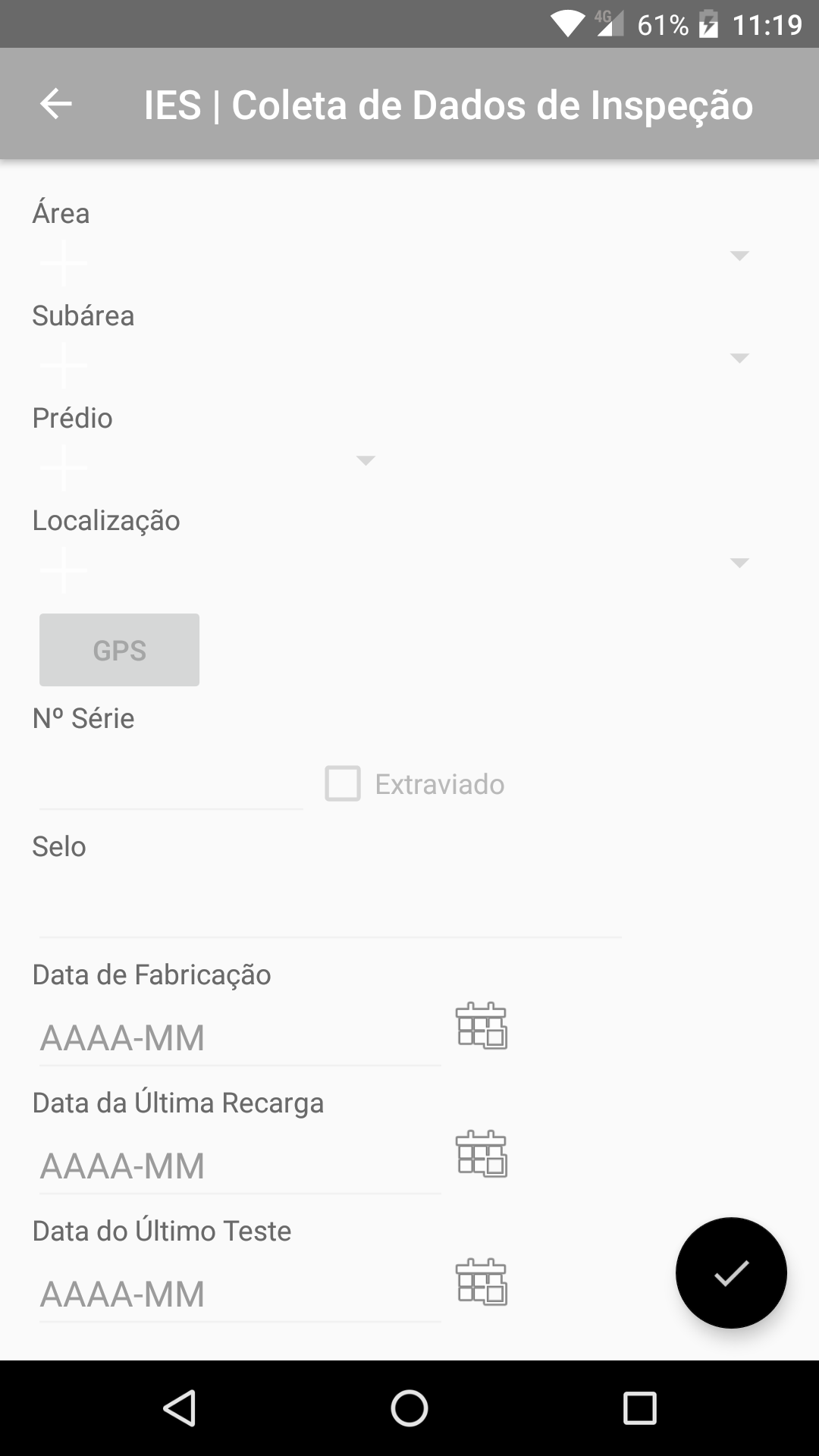Open the recent apps overview
This screenshot has height=1456, width=819.
point(639,1409)
